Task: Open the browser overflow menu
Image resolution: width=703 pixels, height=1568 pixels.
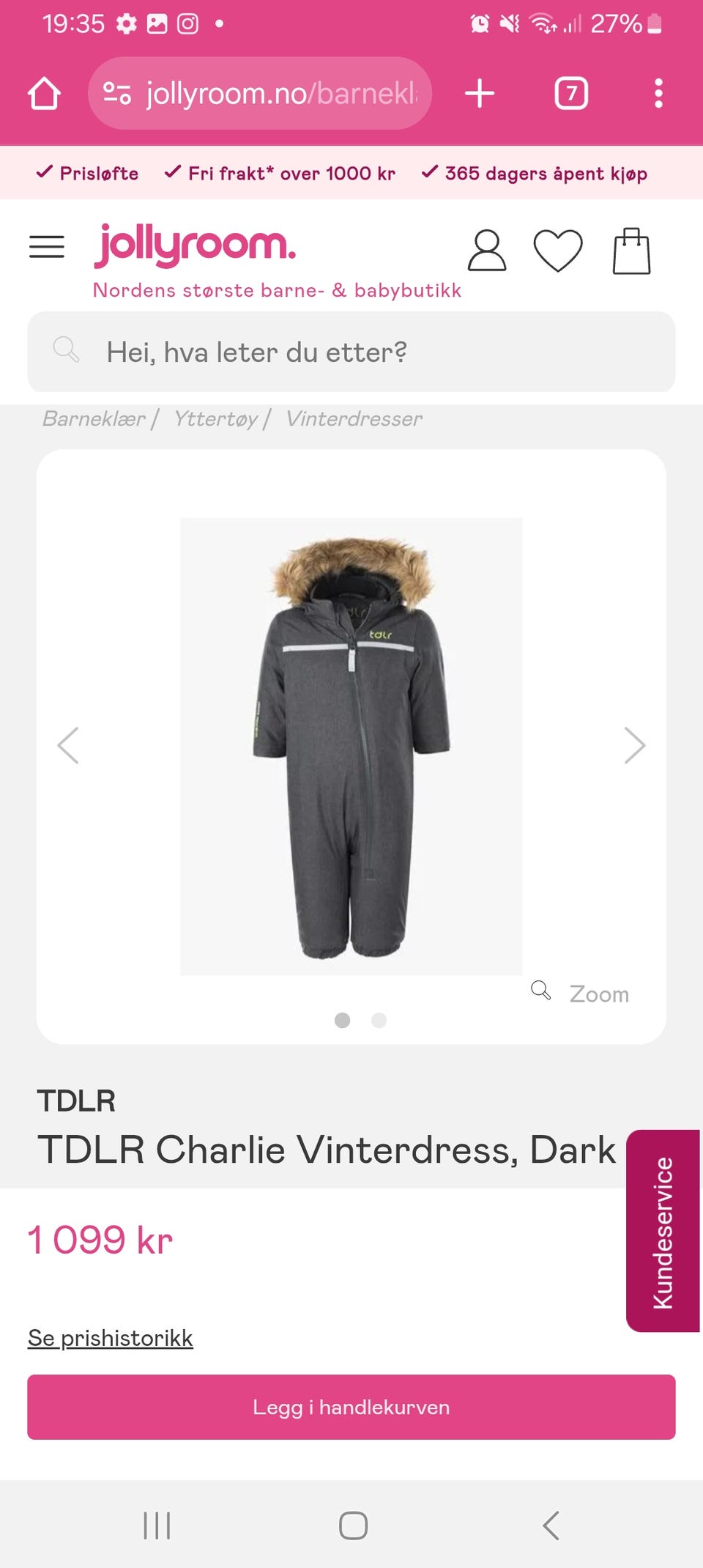Action: [x=658, y=94]
